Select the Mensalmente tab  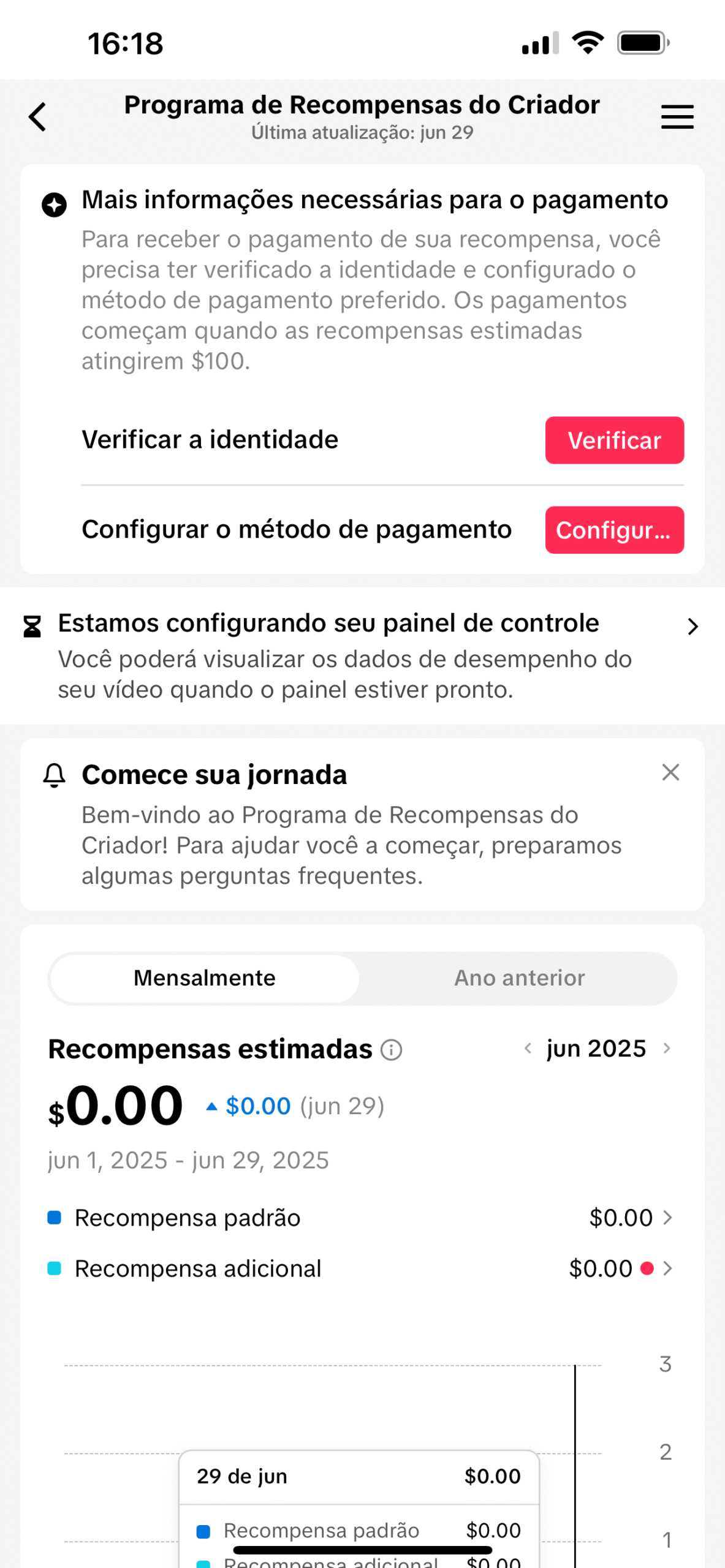pos(204,978)
